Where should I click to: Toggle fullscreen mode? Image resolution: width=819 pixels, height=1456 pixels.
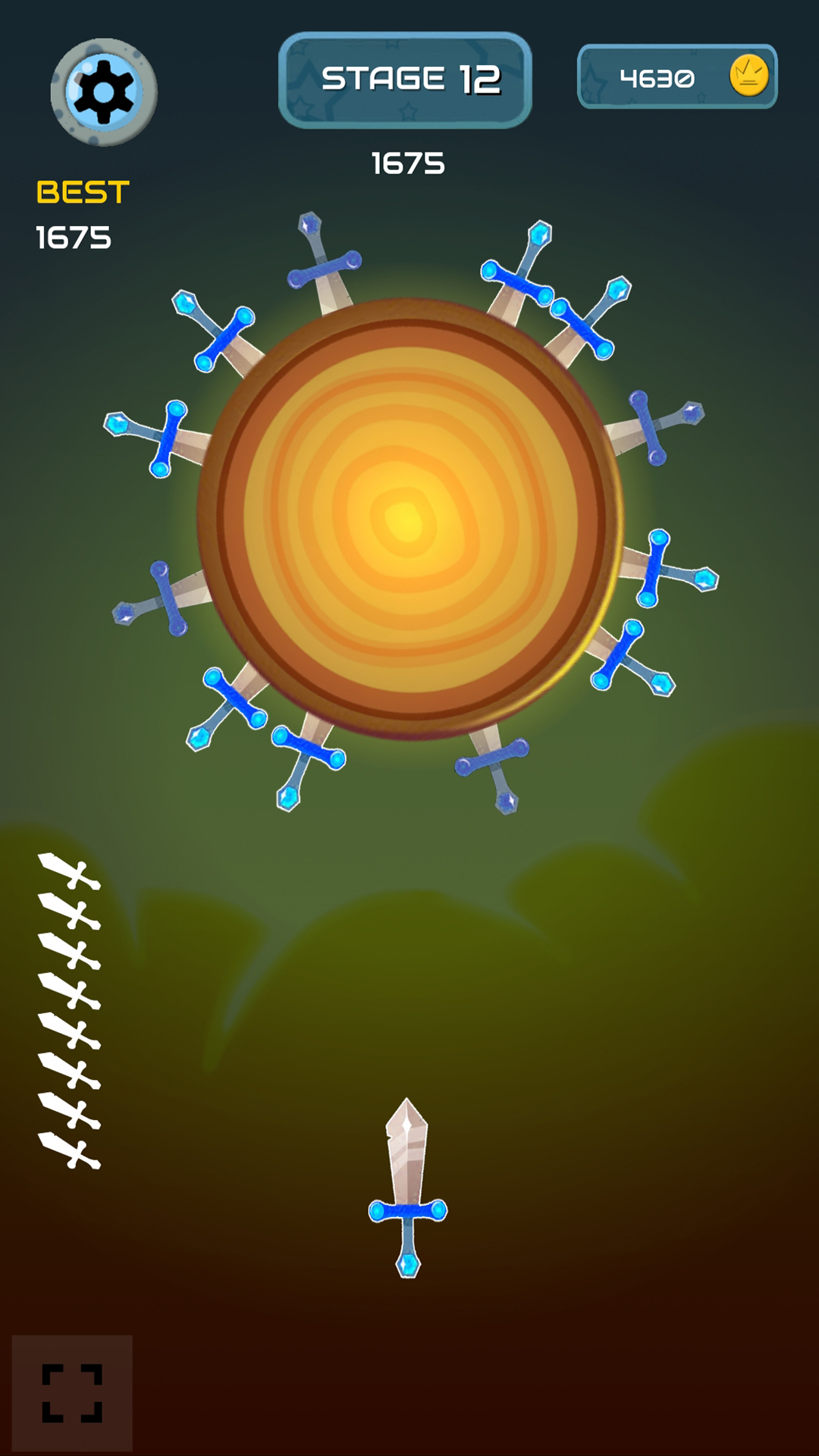72,1392
